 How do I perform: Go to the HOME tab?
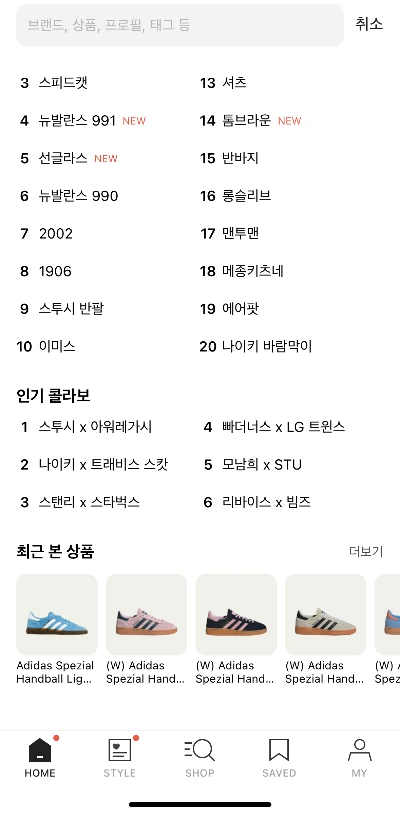(x=40, y=759)
